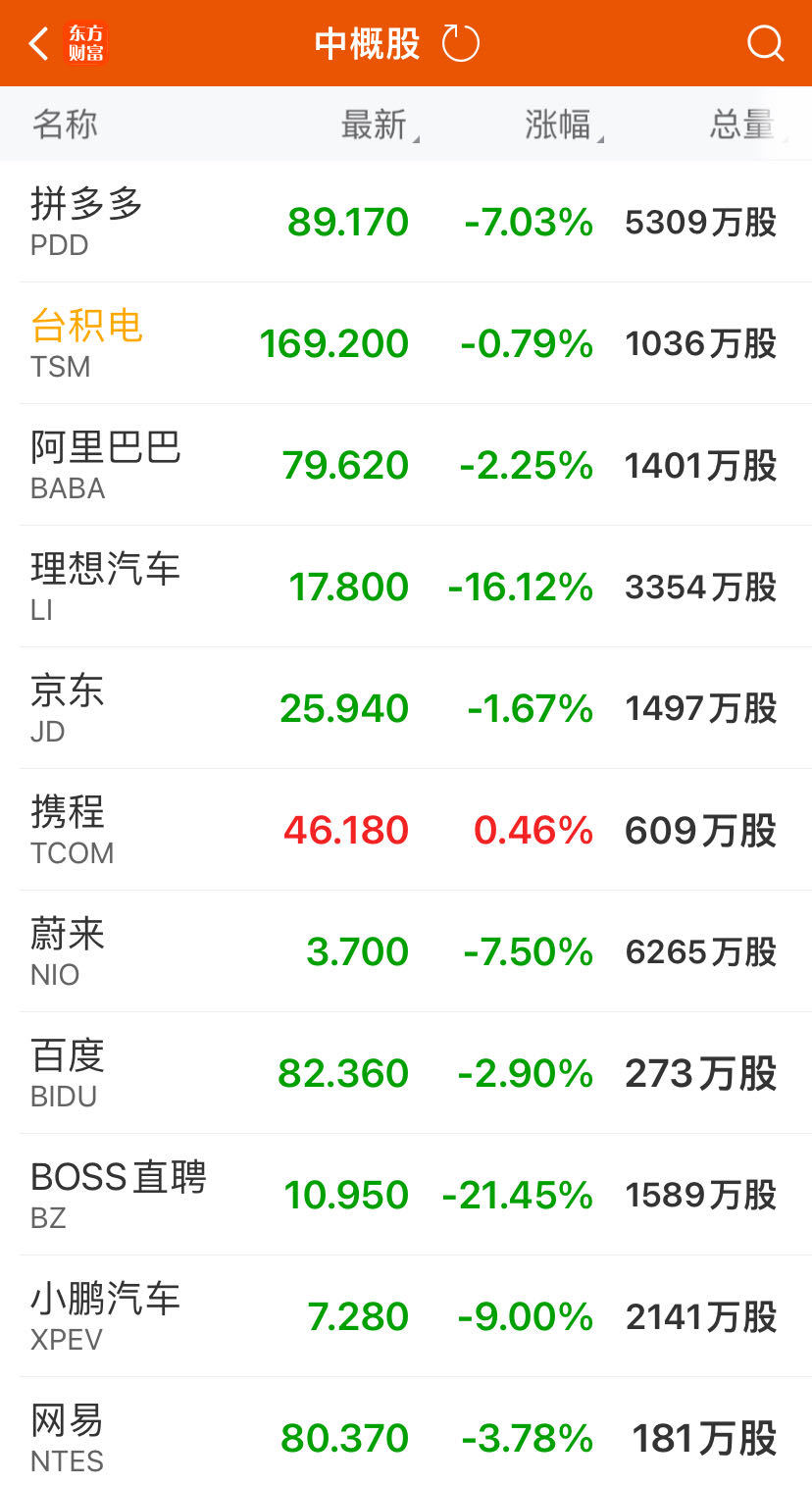This screenshot has height=1486, width=812.
Task: Tap the 中概股 page title
Action: coord(367,43)
